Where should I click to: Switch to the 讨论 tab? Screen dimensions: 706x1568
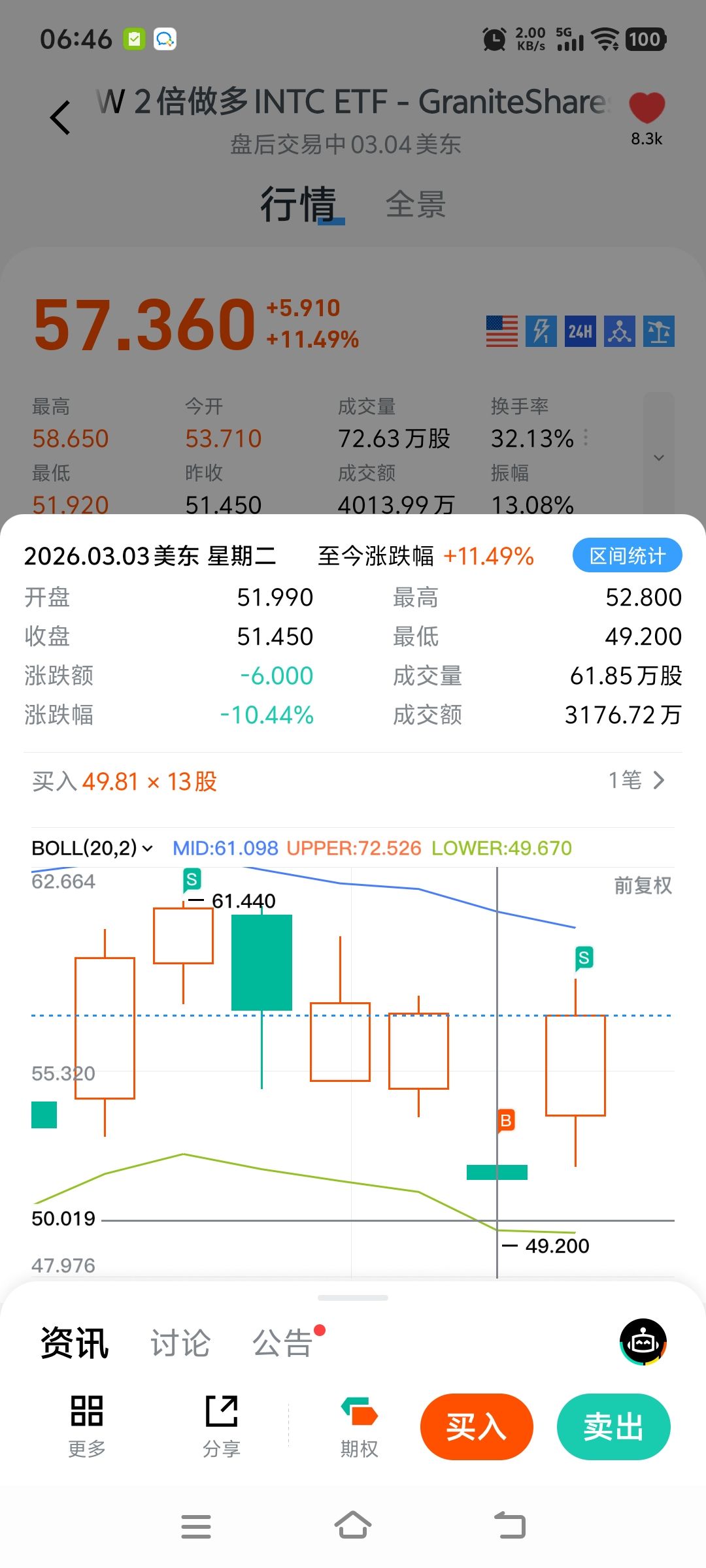tap(180, 1344)
